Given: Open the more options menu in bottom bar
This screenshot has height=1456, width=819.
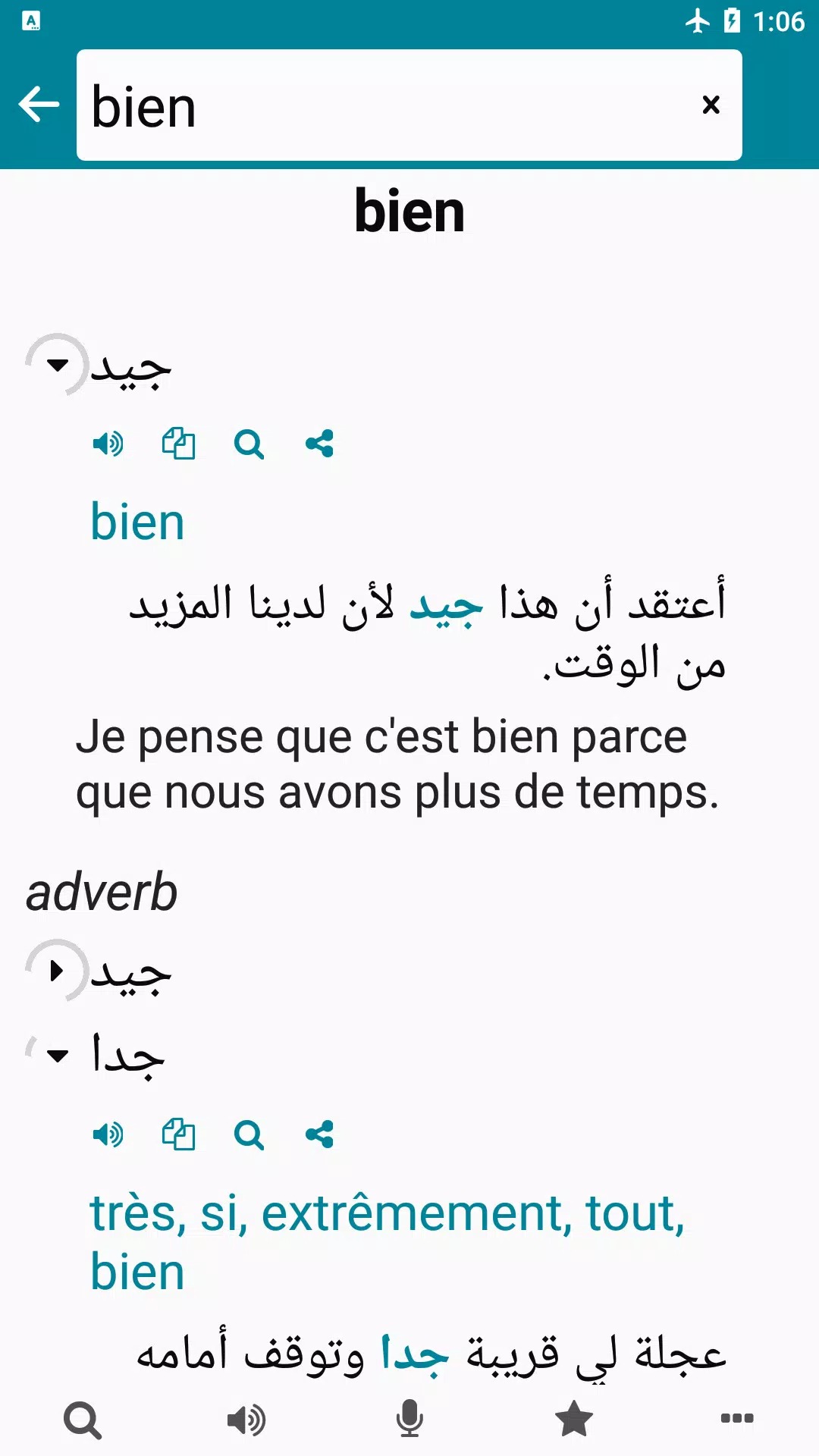Looking at the screenshot, I should [736, 1418].
